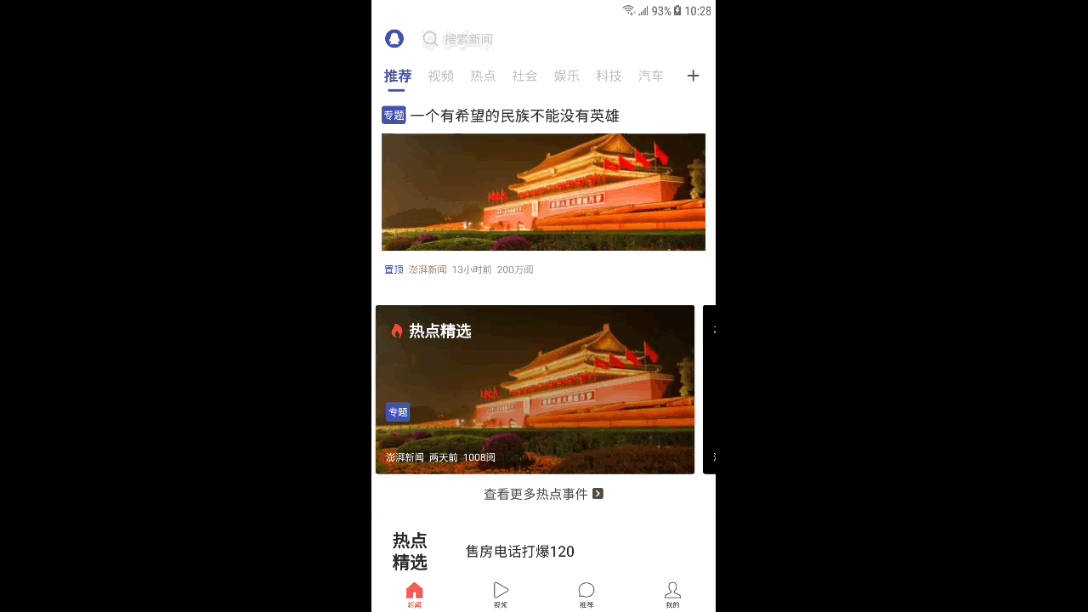The image size is (1088, 612).
Task: Open the 社会 news tab
Action: click(x=525, y=76)
